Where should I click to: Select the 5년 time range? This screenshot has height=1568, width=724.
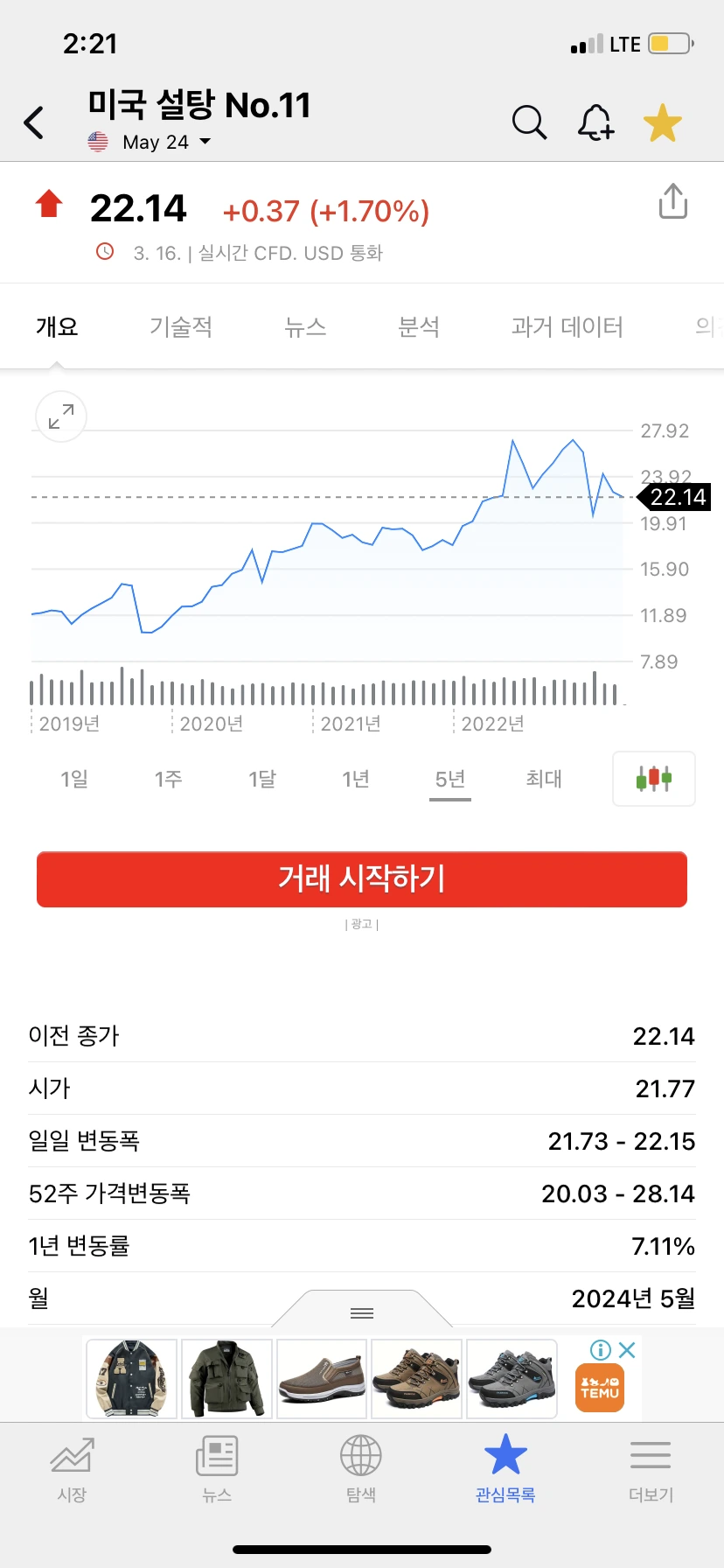(449, 779)
